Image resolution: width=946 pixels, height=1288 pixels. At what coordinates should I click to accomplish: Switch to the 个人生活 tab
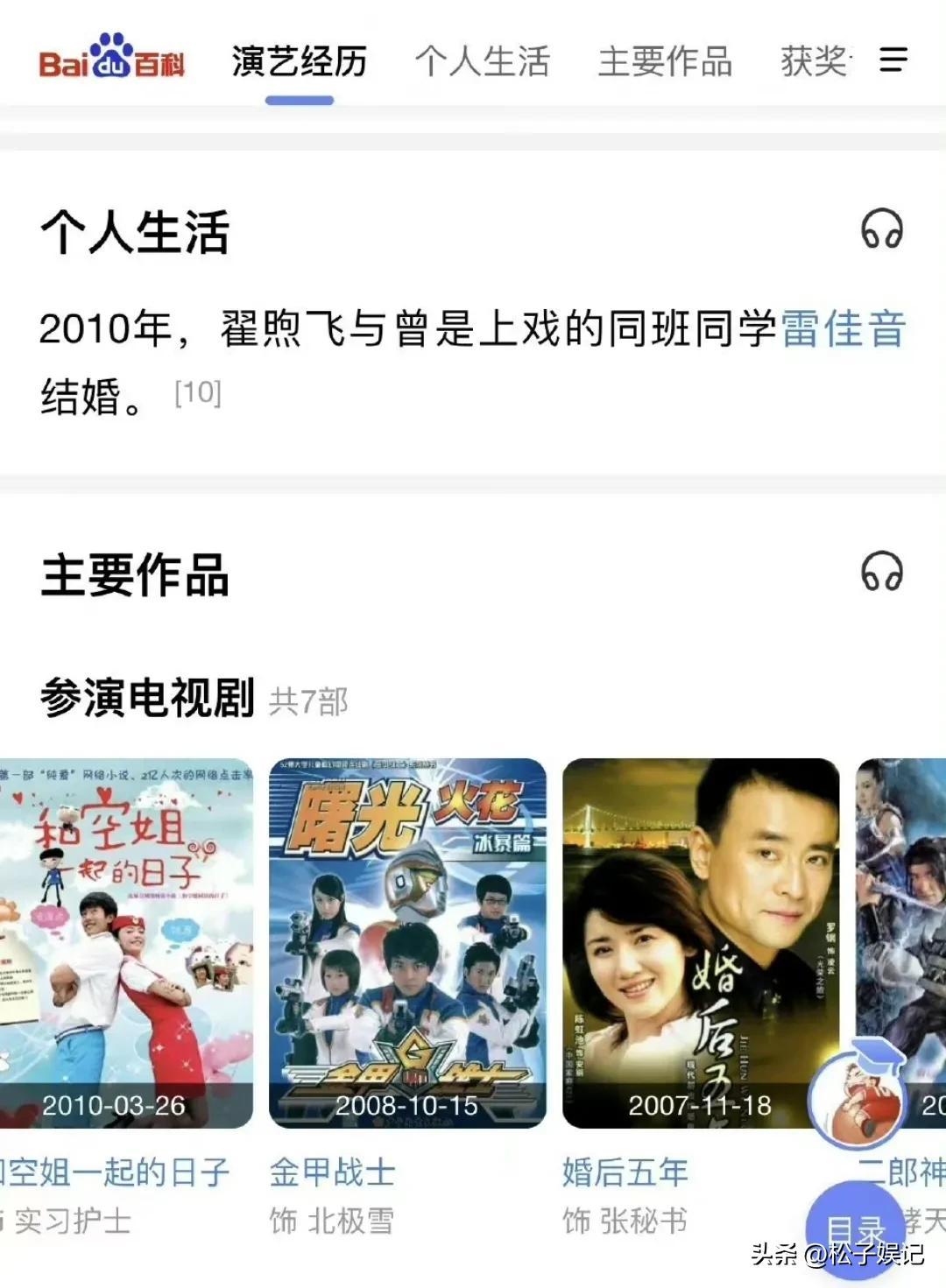click(x=482, y=62)
